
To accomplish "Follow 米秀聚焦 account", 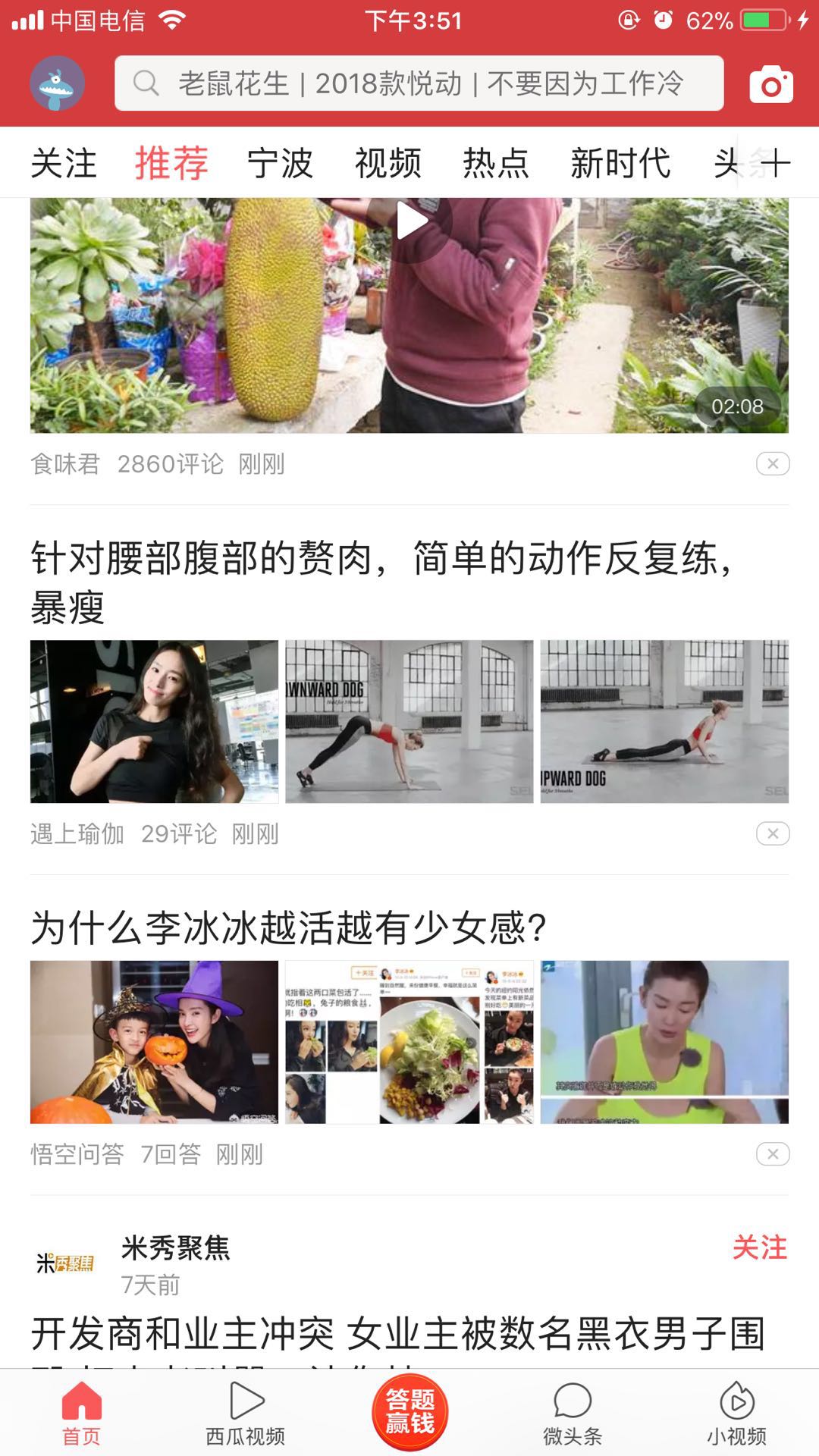I will (x=759, y=1247).
